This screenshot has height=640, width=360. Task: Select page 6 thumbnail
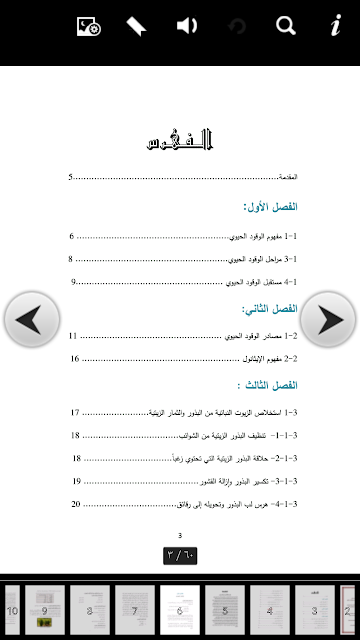(x=180, y=610)
